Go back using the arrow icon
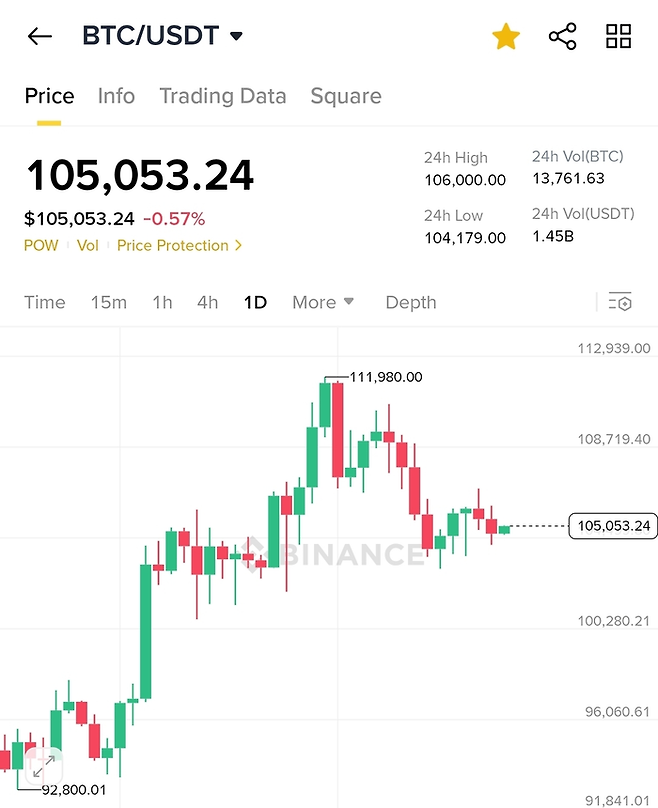 click(39, 37)
